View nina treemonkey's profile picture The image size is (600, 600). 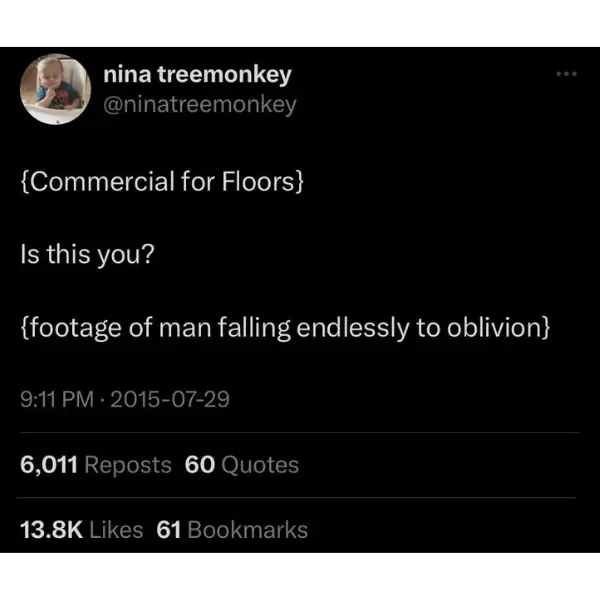pos(56,88)
